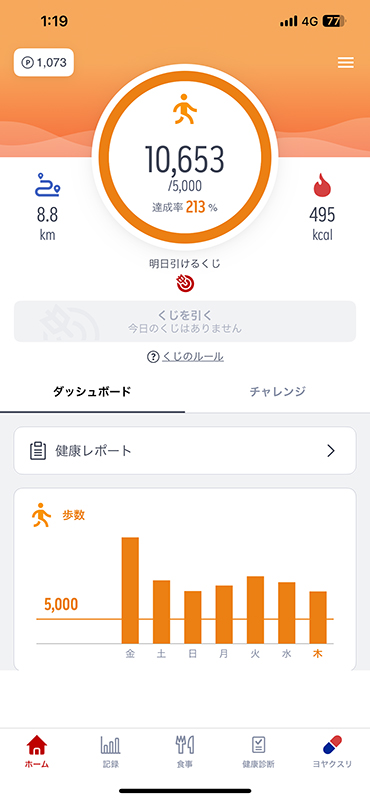The height and width of the screenshot is (800, 370).
Task: Tap the くじを引く button
Action: (185, 321)
